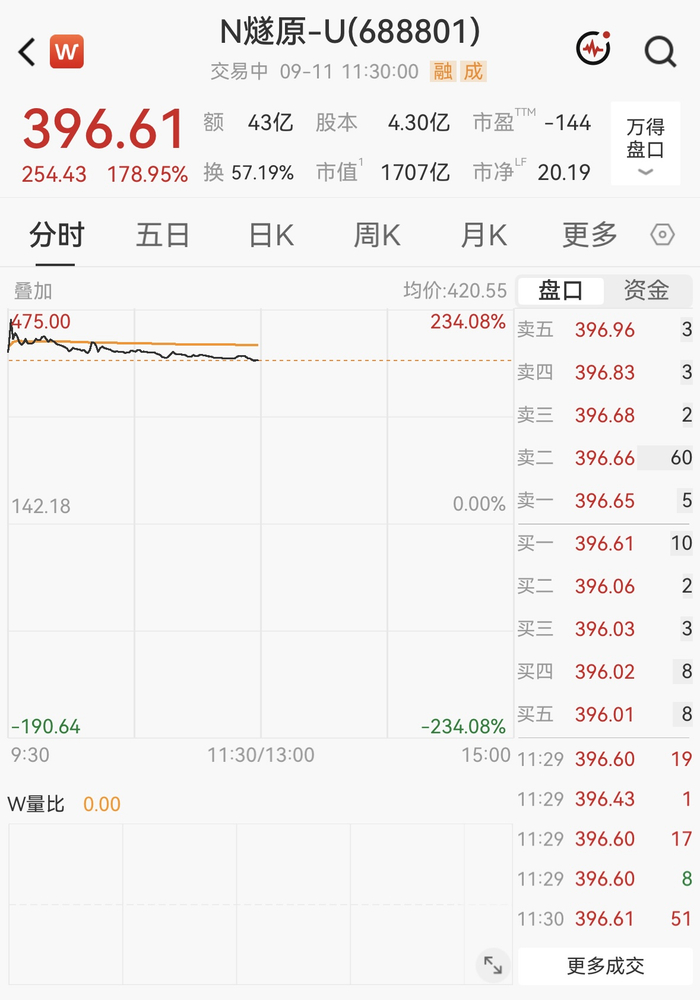Open chart settings hexagon icon
Viewport: 700px width, 1000px height.
coord(662,235)
